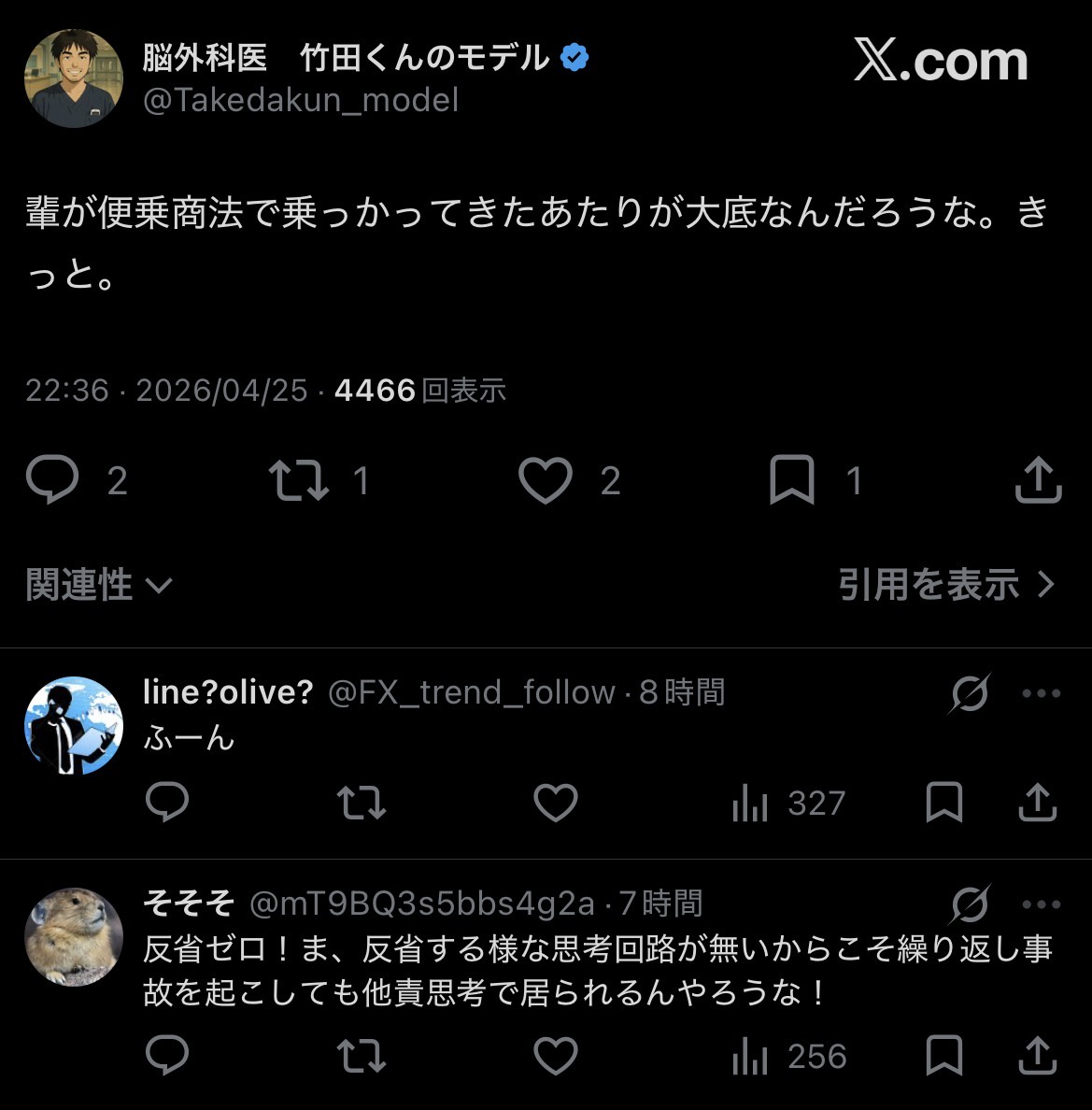The height and width of the screenshot is (1110, 1092).
Task: Reply to そそそ using the comment bubble
Action: click(x=168, y=1057)
